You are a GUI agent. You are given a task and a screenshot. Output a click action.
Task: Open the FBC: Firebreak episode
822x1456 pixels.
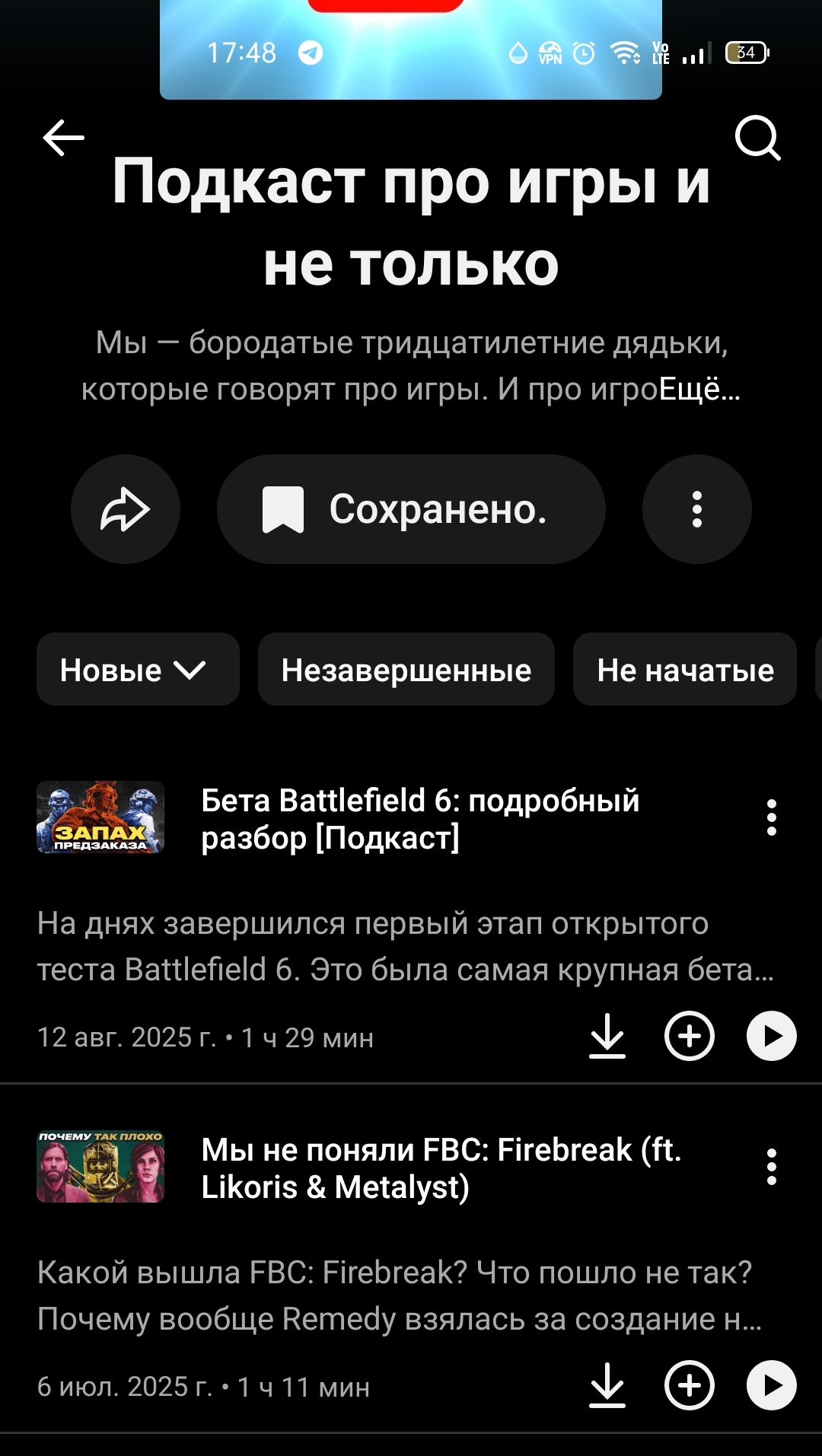(x=440, y=1168)
